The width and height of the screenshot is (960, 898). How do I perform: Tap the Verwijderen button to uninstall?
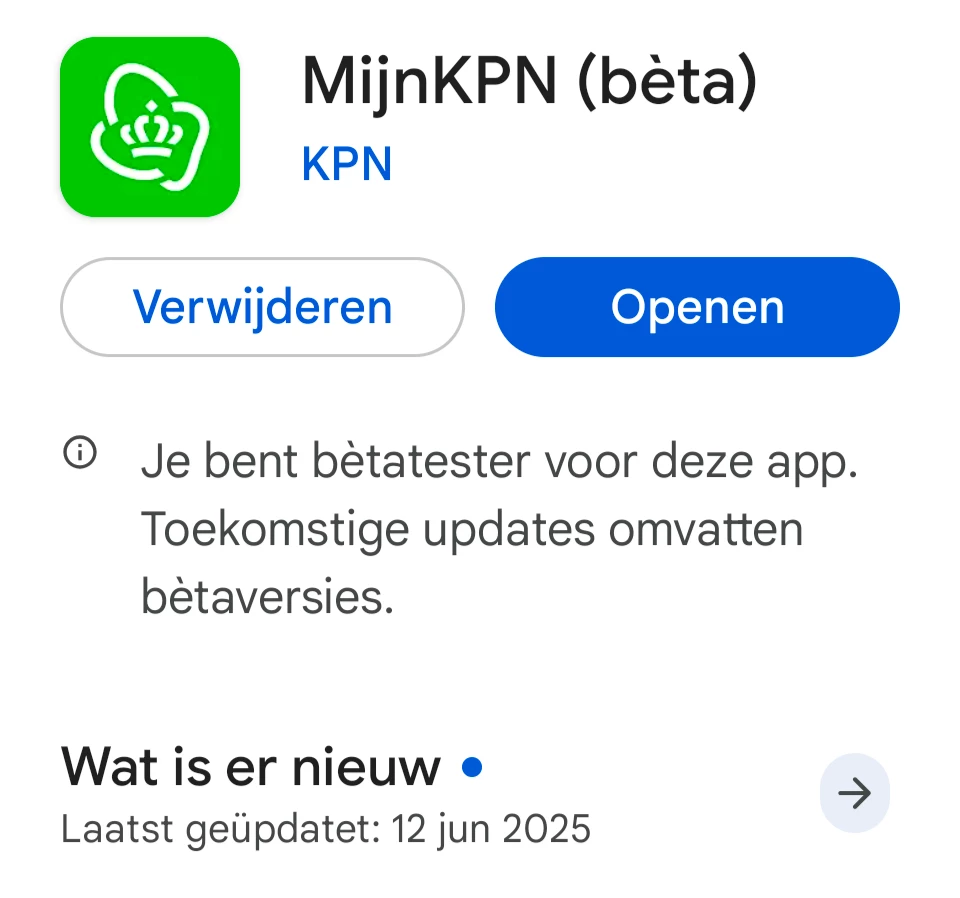[262, 307]
